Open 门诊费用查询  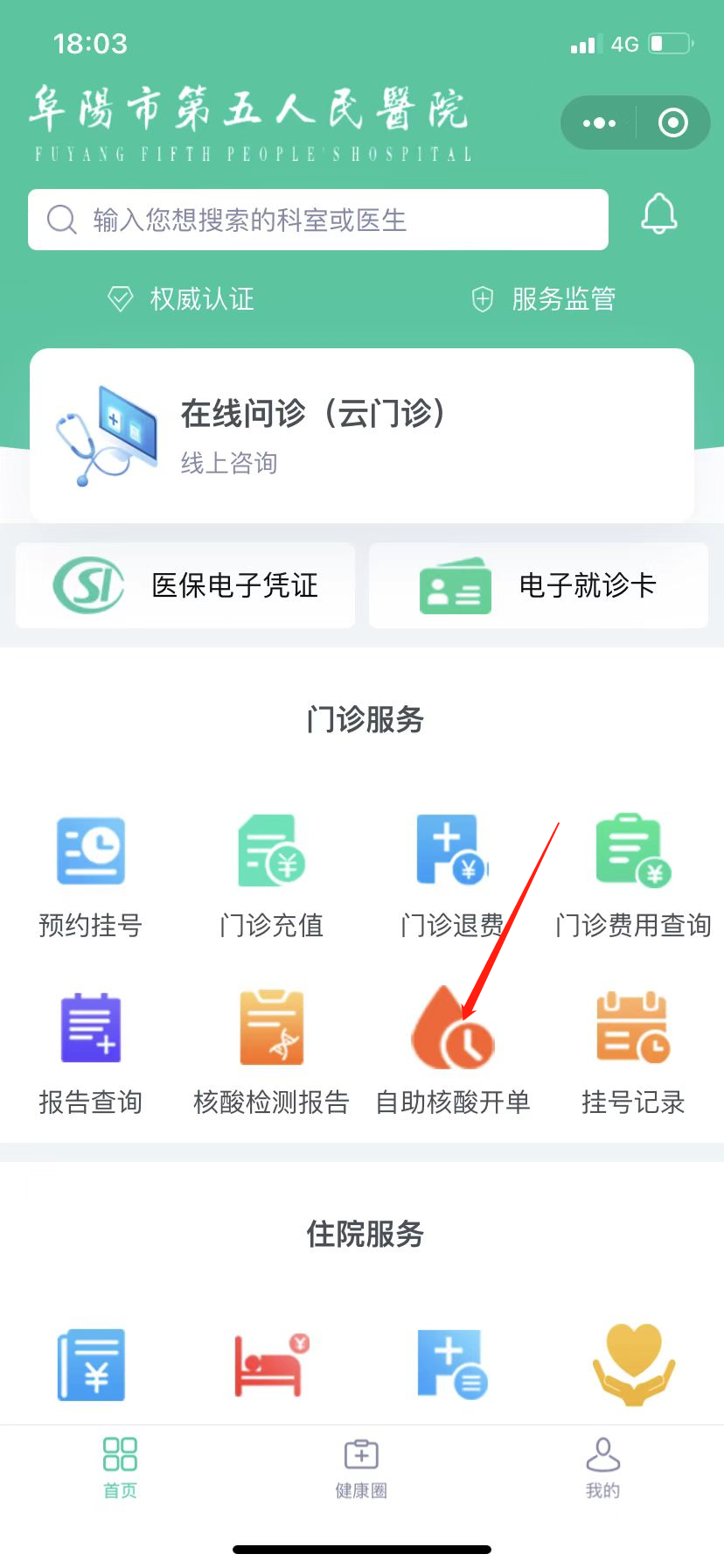[x=633, y=875]
